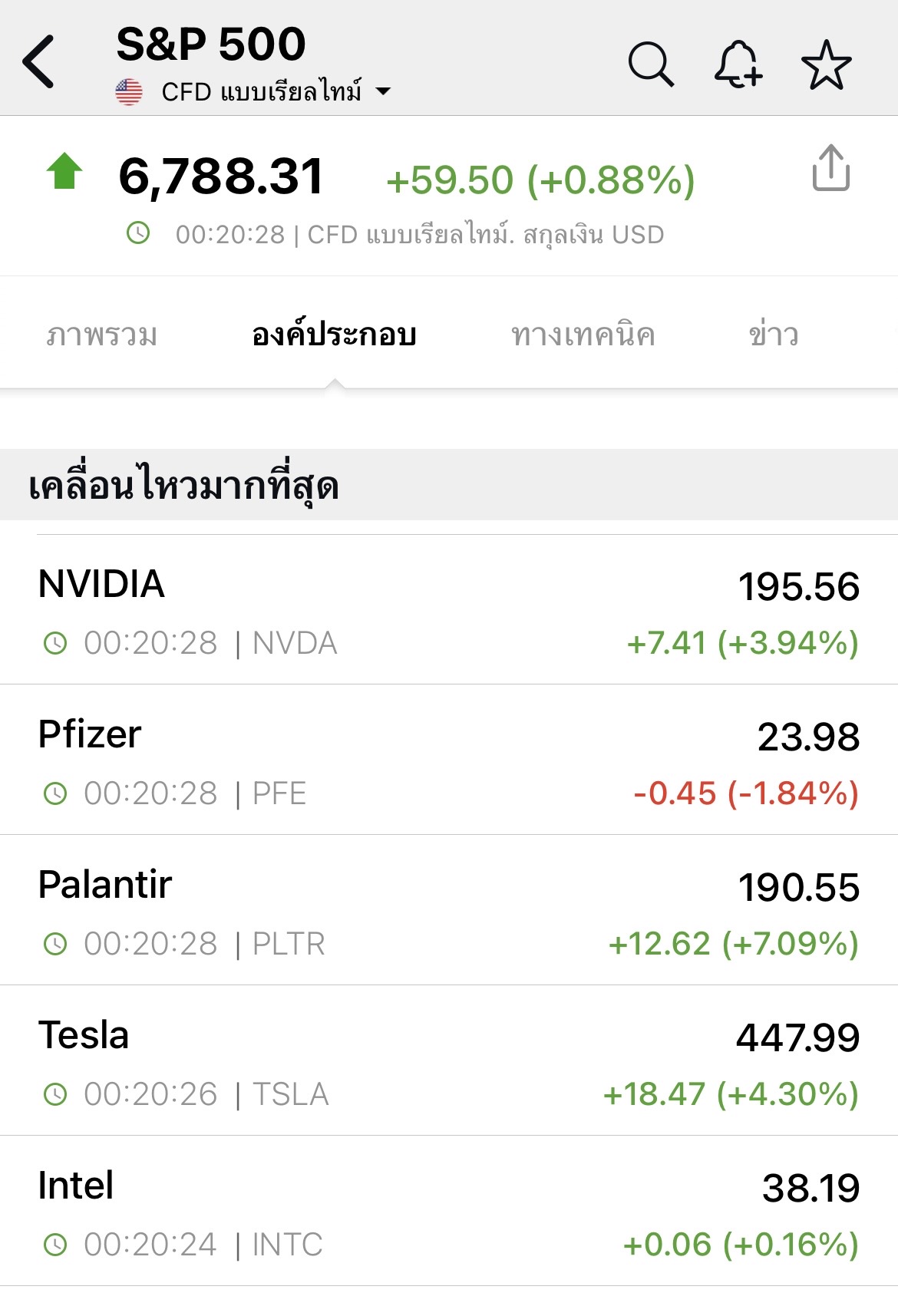Add S&P 500 to watchlist star

pyautogui.click(x=826, y=64)
